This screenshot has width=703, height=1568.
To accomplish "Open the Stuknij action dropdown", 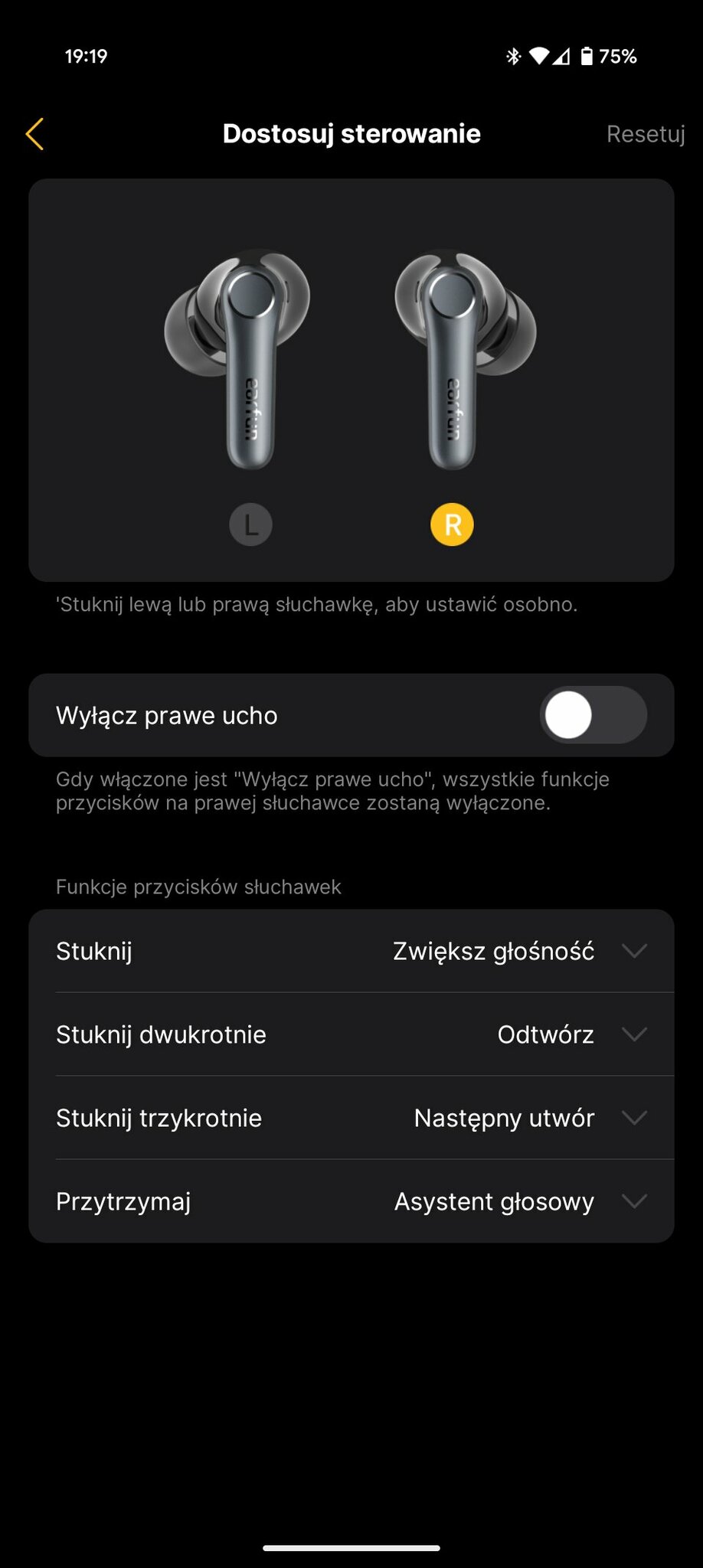I will (x=351, y=951).
